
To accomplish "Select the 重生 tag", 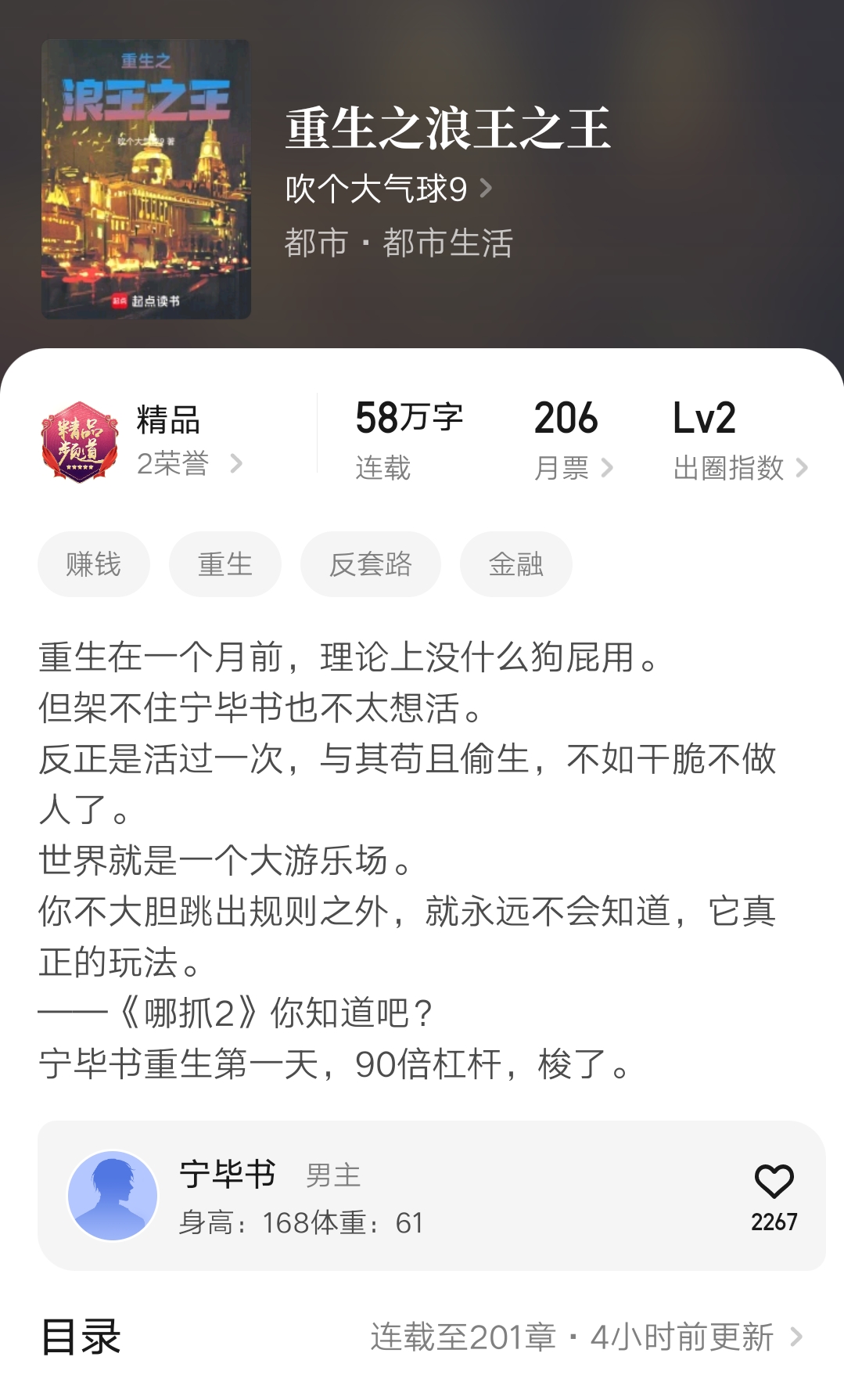I will pyautogui.click(x=224, y=563).
